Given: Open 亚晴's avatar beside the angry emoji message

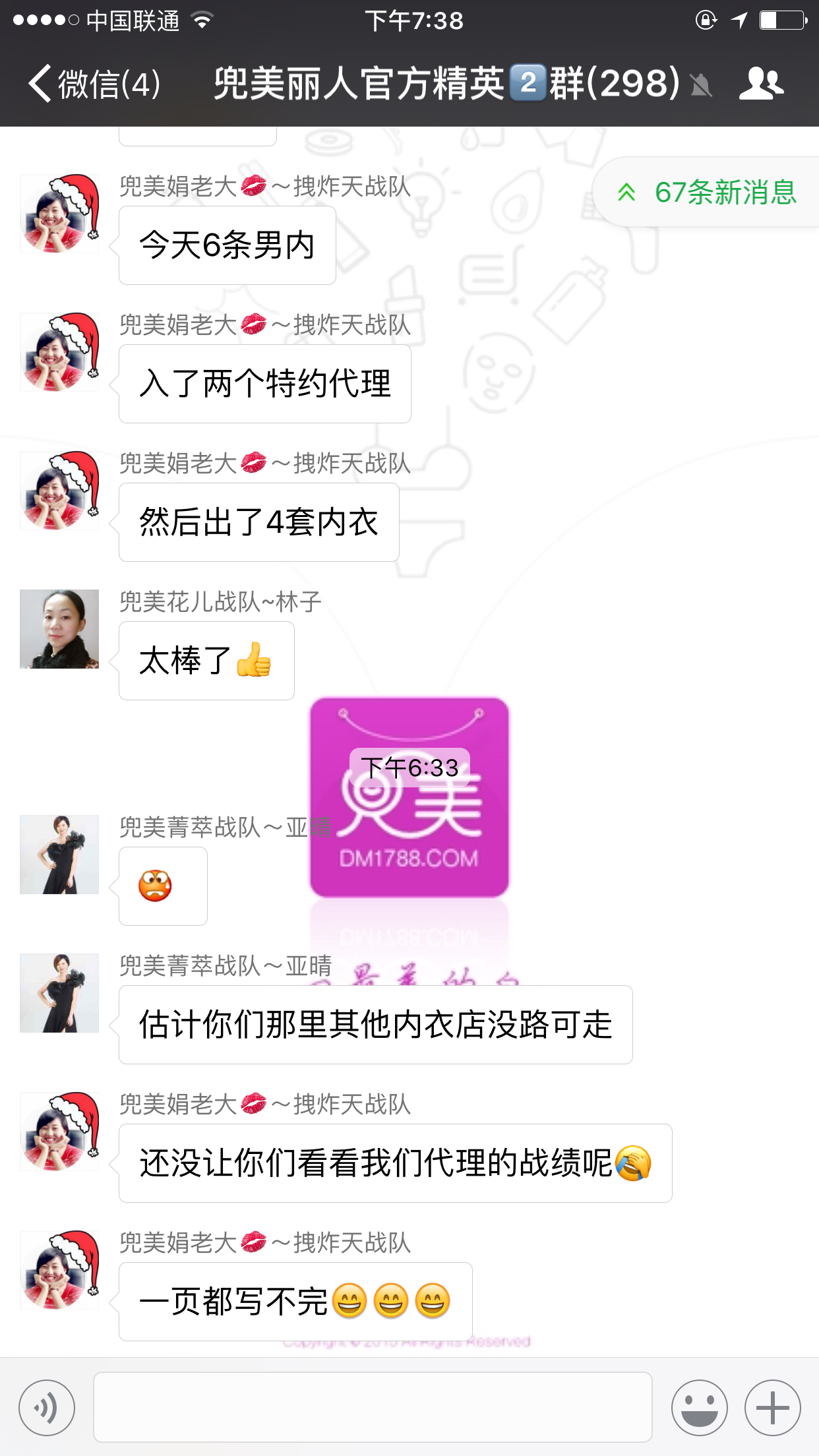Looking at the screenshot, I should tap(59, 855).
